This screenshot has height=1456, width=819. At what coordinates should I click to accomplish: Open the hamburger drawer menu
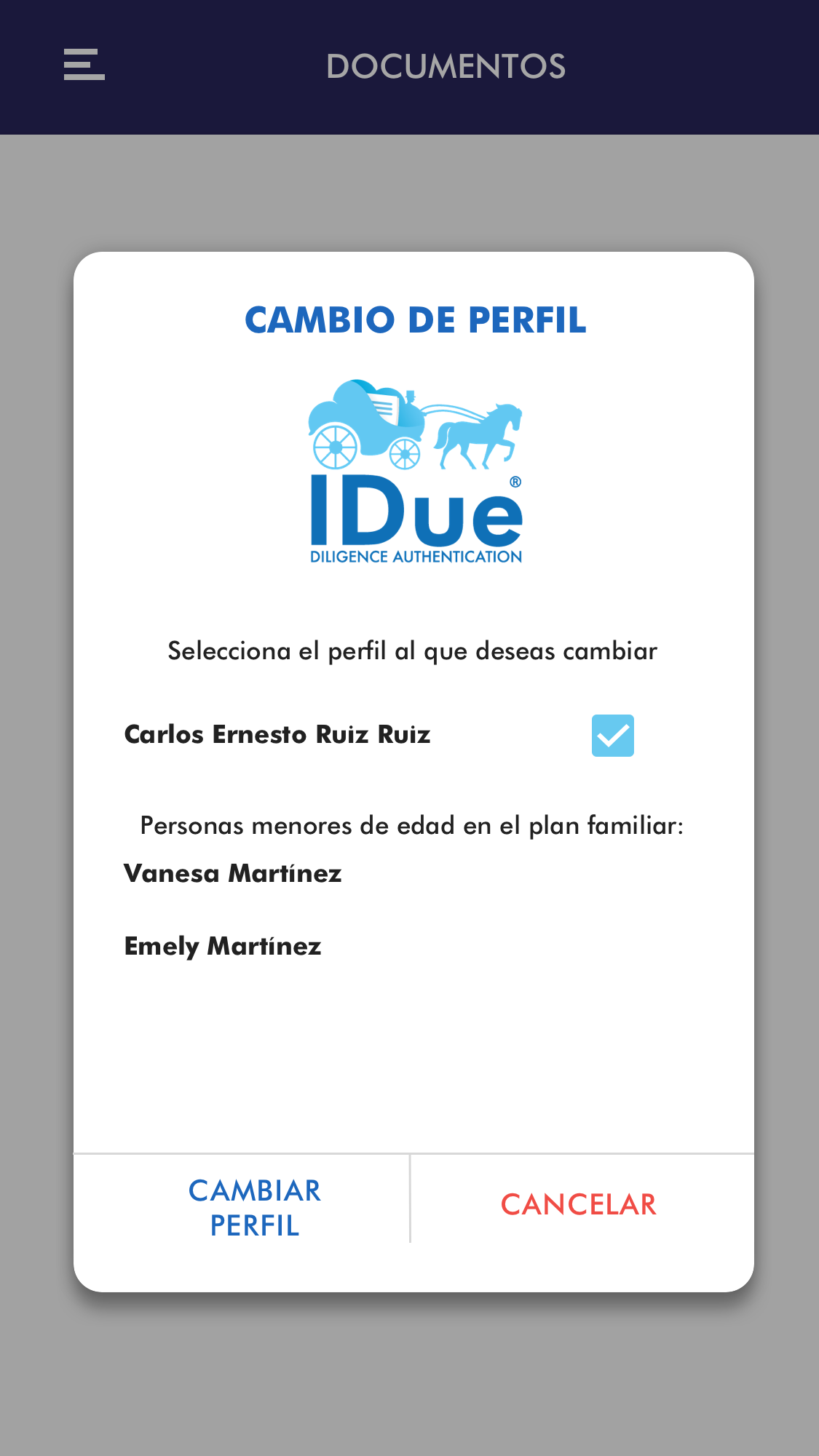[x=84, y=65]
